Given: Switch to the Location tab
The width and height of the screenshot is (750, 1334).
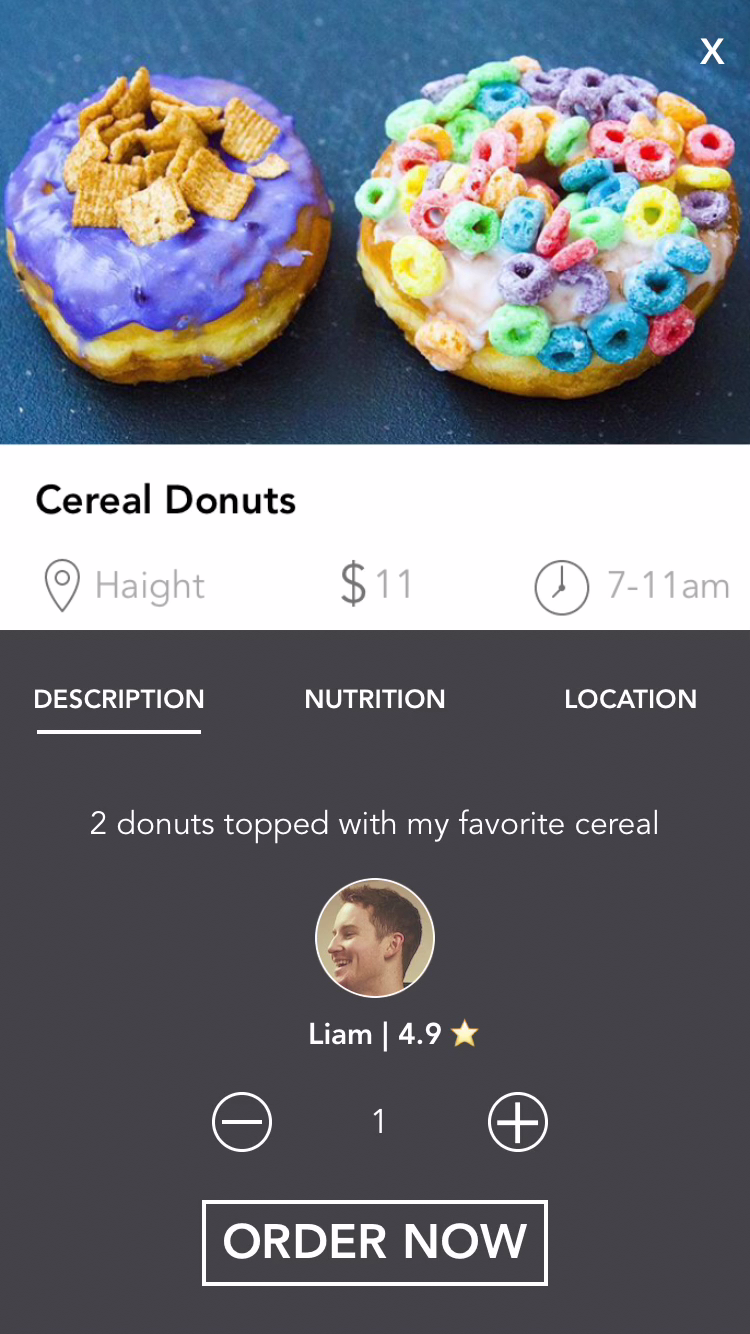Looking at the screenshot, I should 630,699.
